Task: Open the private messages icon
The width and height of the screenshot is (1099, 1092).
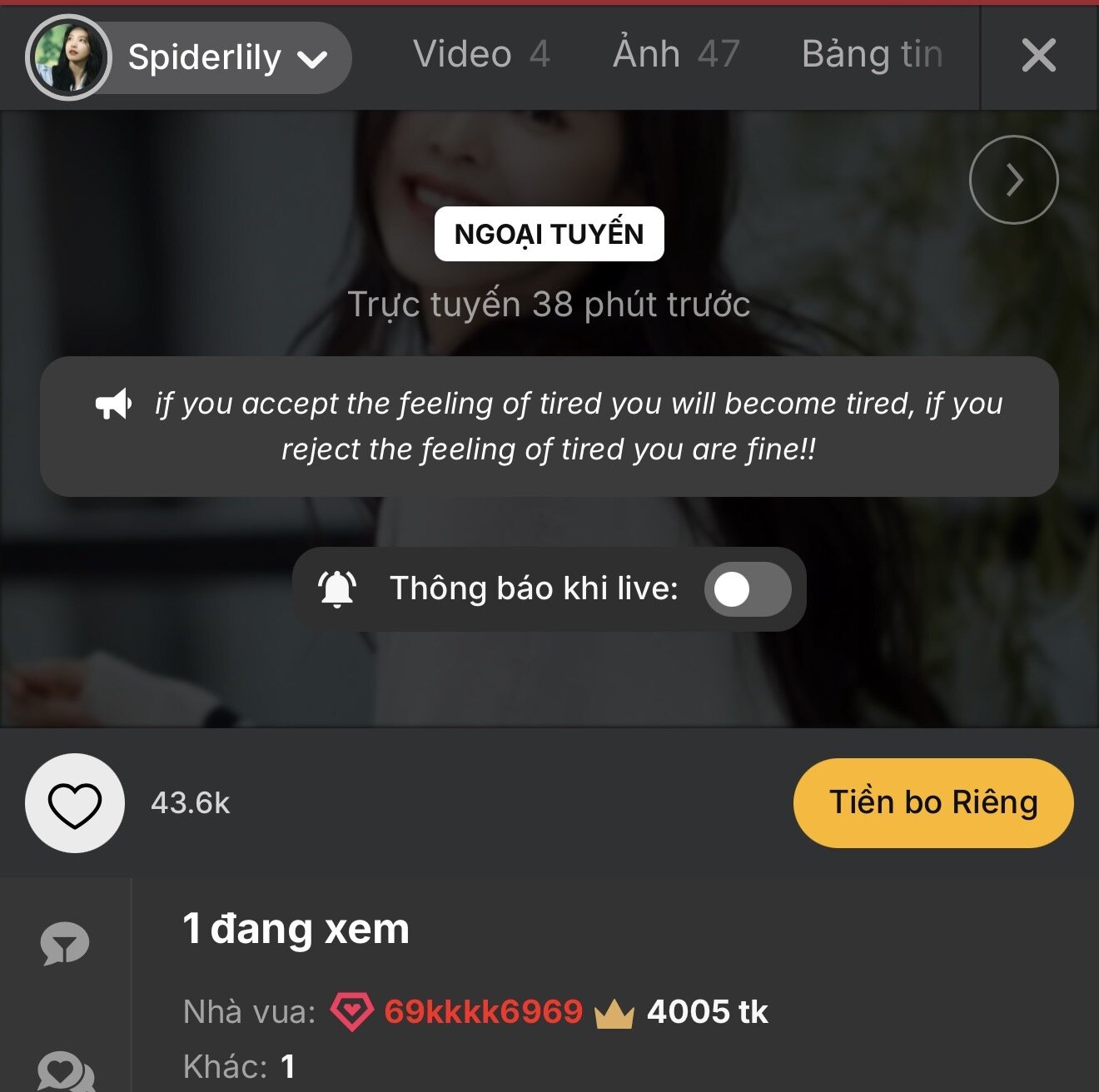Action: (65, 1071)
